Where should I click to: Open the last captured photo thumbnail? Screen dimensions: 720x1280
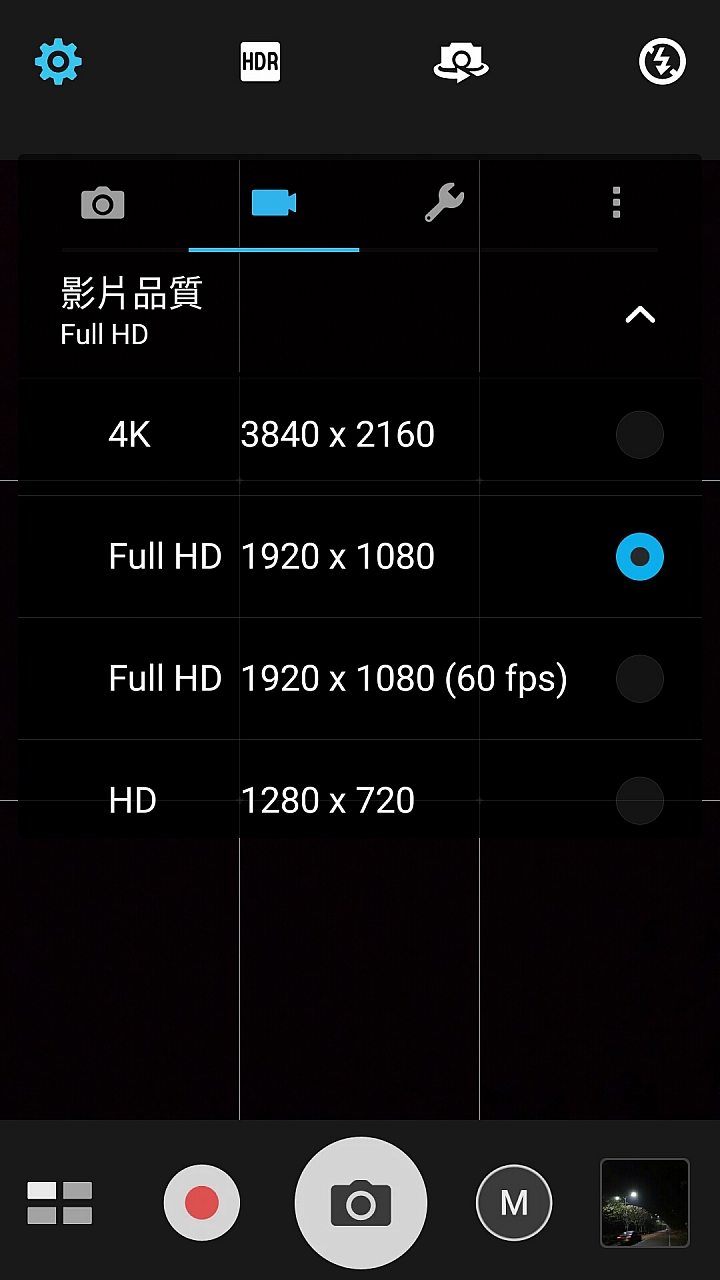[645, 1202]
